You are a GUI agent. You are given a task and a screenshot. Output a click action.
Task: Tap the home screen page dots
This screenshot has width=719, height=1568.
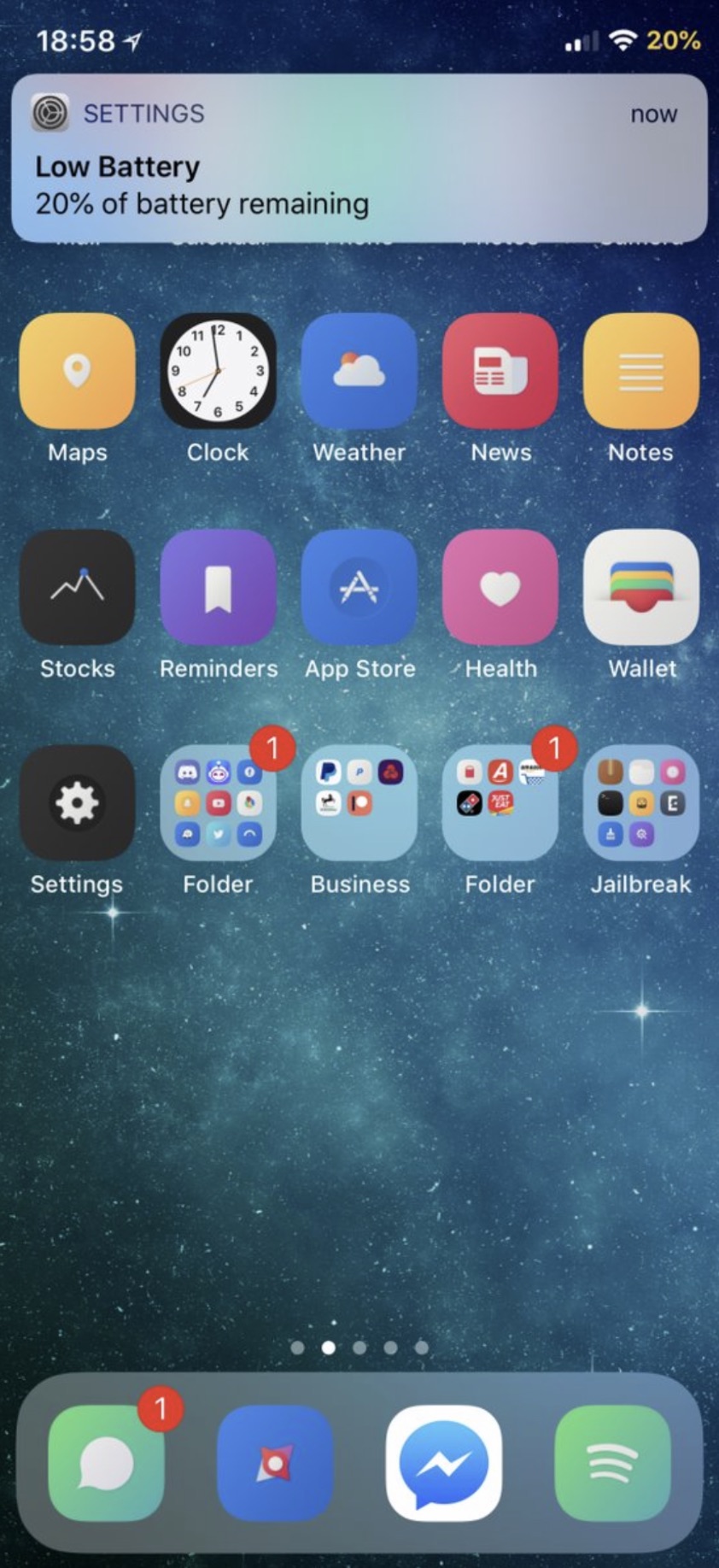(359, 1348)
